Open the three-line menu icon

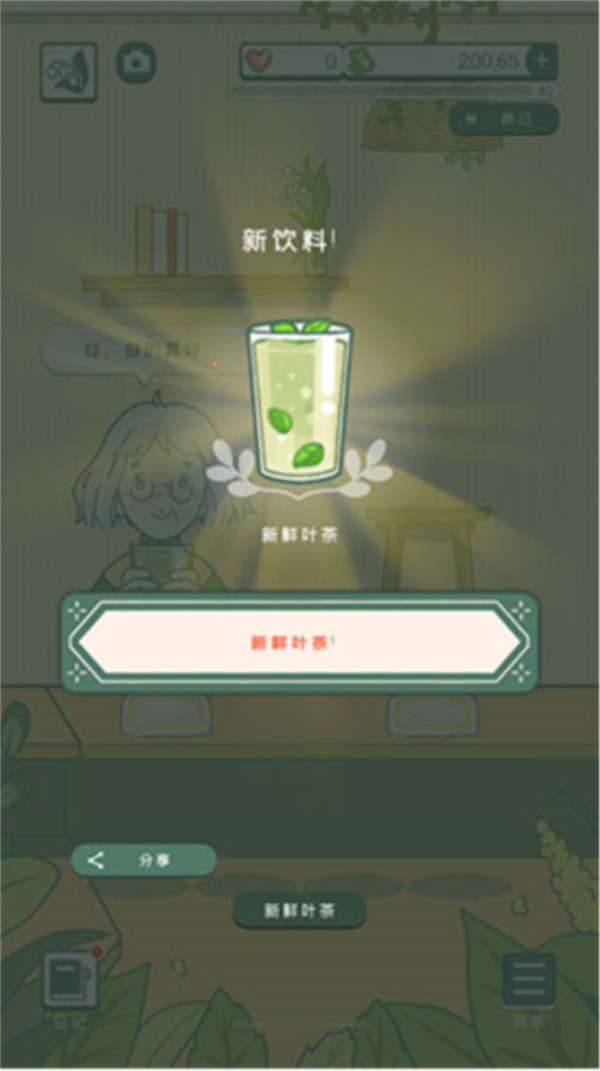527,978
